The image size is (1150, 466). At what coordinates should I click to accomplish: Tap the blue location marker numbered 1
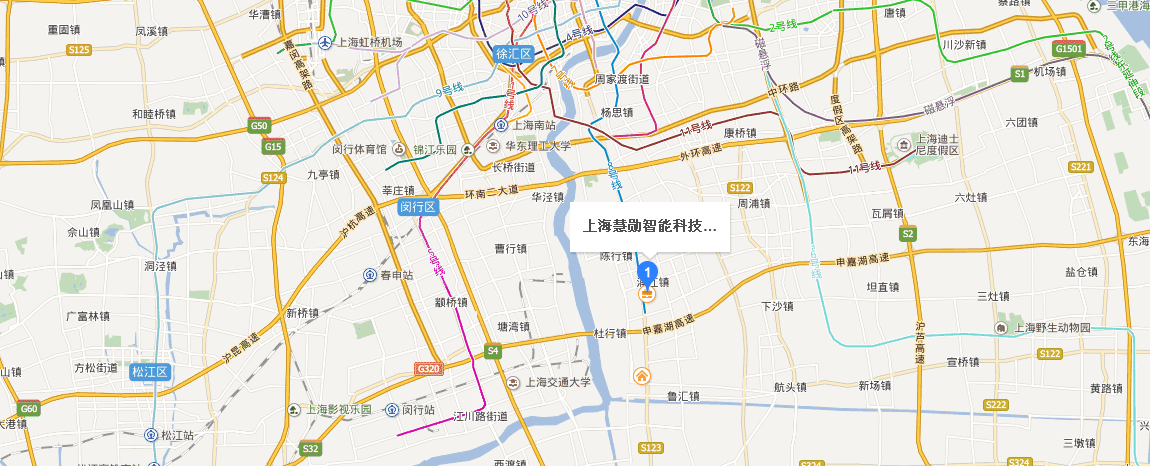click(647, 271)
